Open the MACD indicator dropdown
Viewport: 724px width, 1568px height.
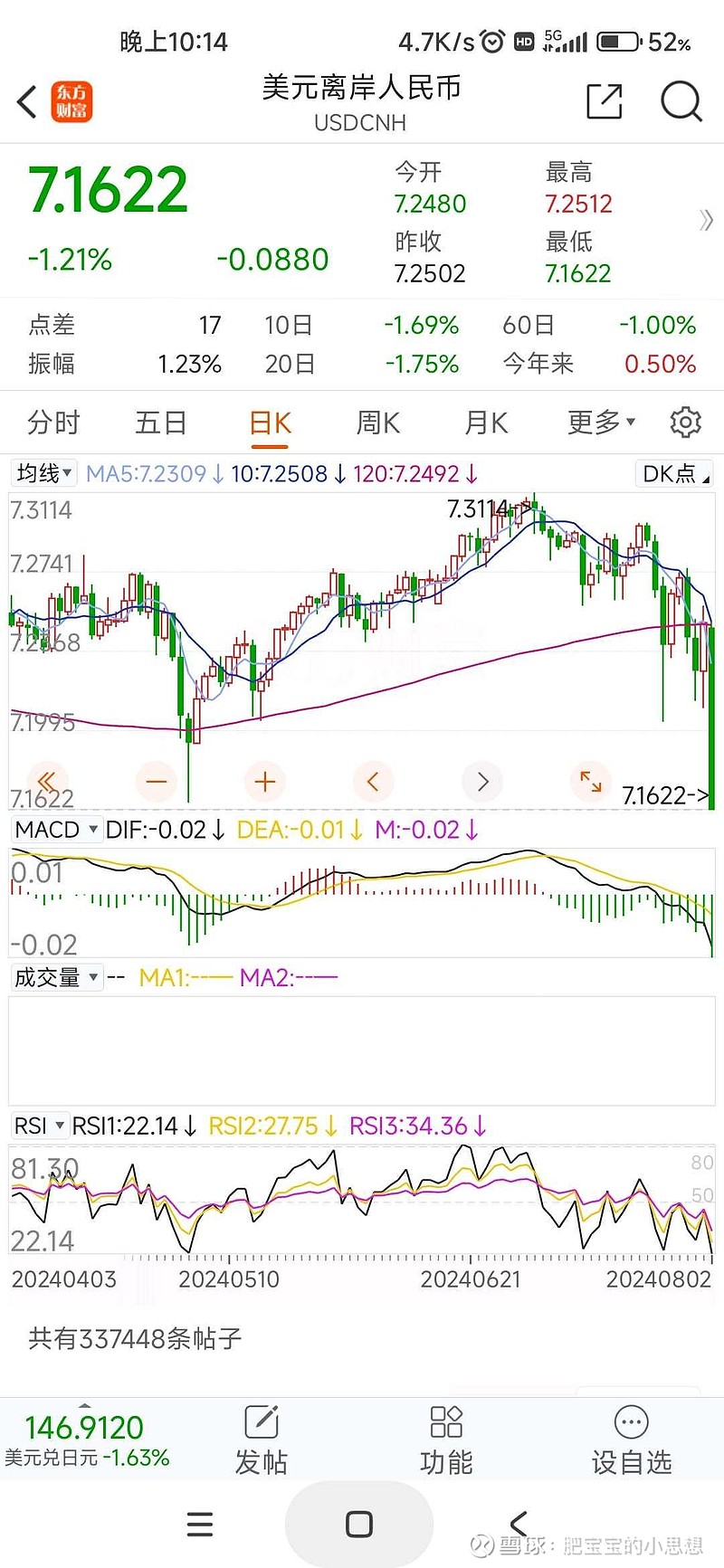[56, 830]
